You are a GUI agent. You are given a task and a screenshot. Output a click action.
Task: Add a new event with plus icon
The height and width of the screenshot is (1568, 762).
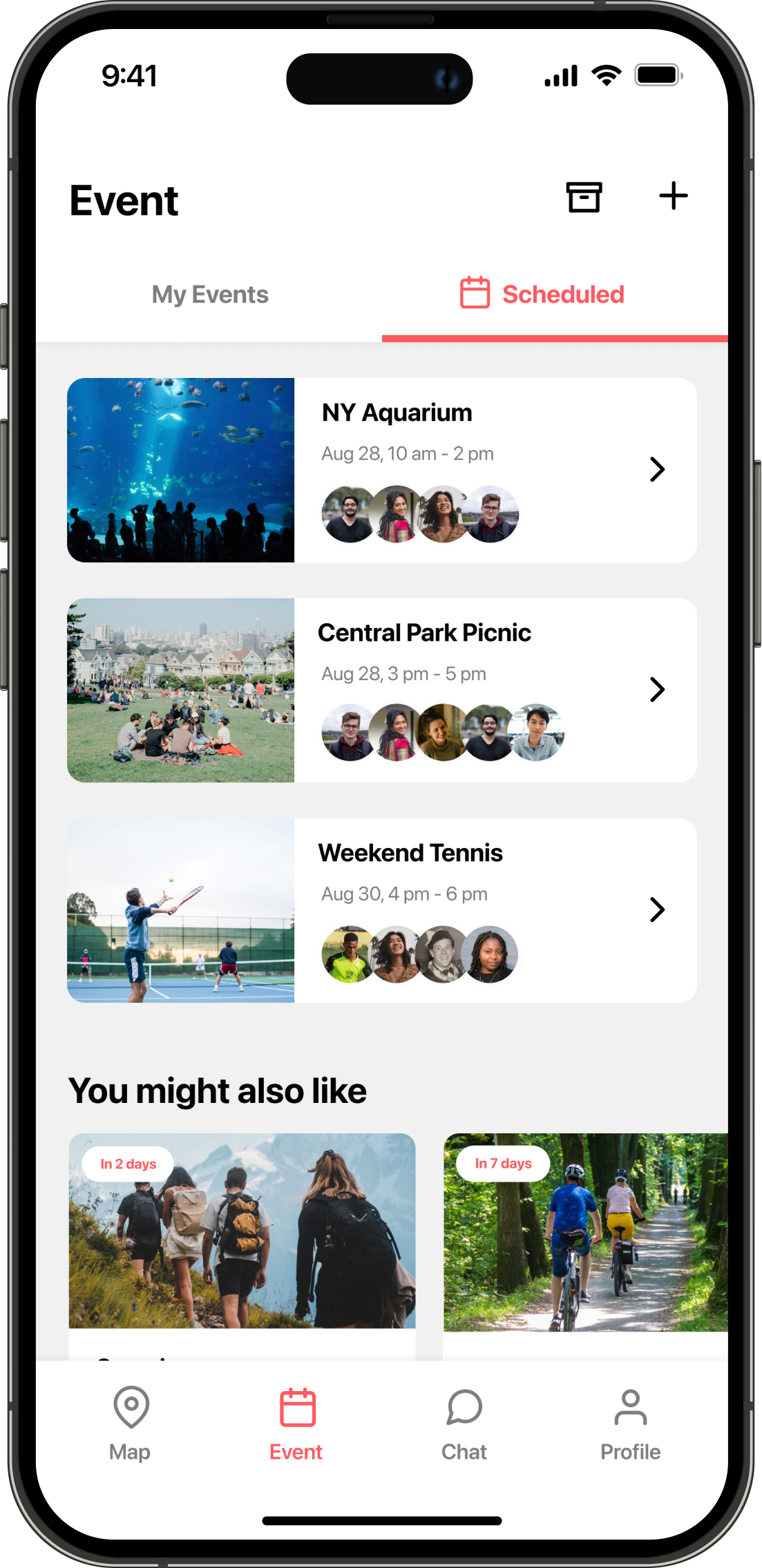673,196
